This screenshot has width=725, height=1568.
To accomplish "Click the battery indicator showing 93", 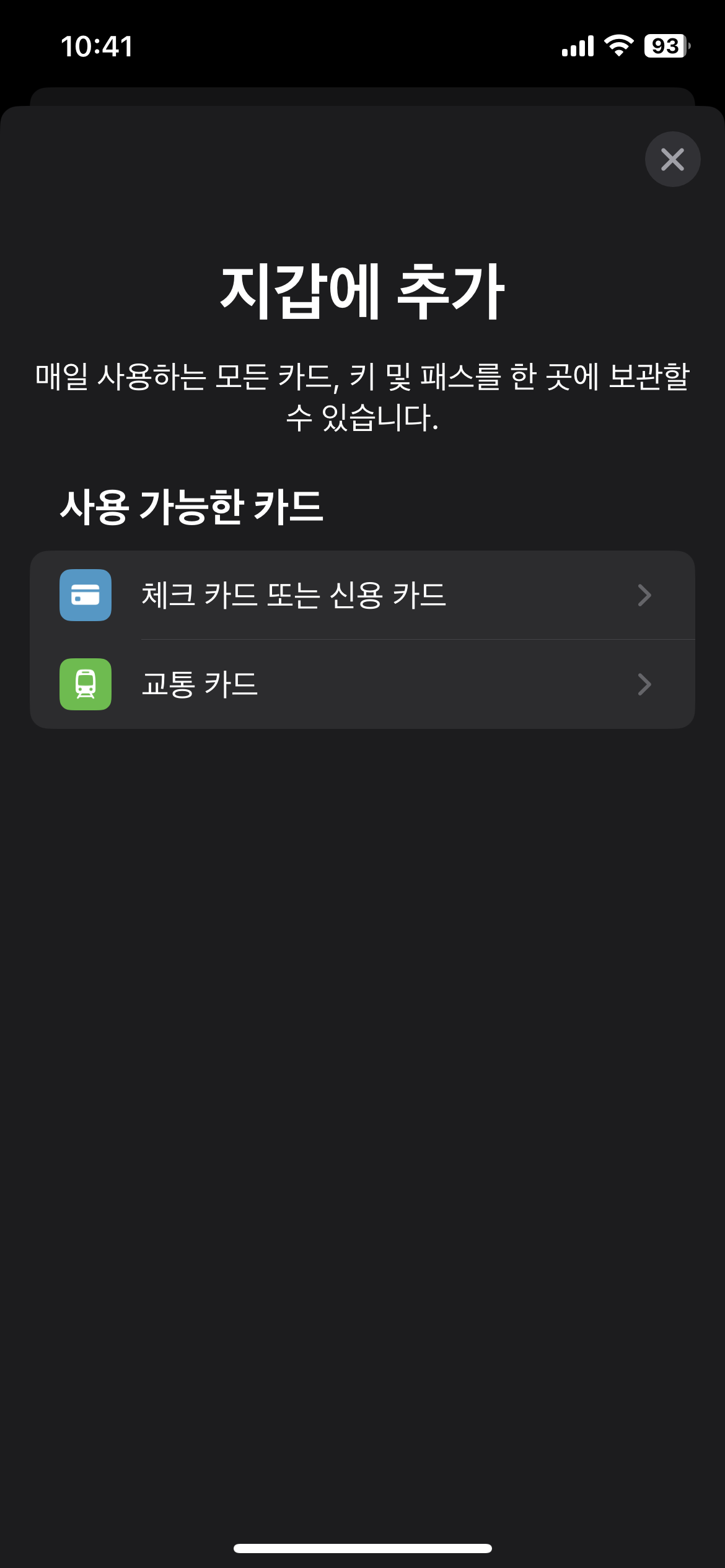I will 666,45.
